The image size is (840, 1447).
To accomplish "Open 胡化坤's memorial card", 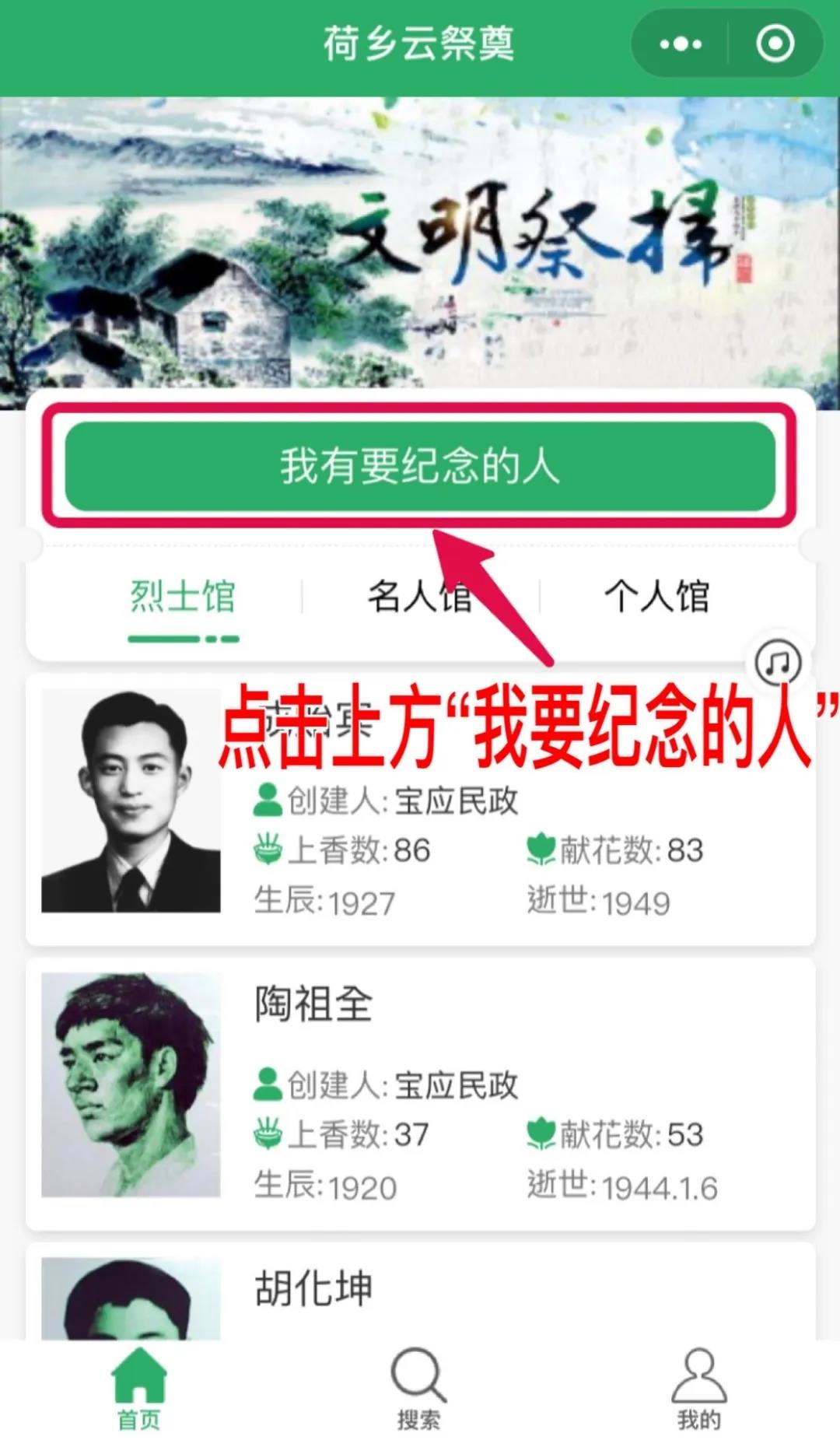I will 420,1291.
